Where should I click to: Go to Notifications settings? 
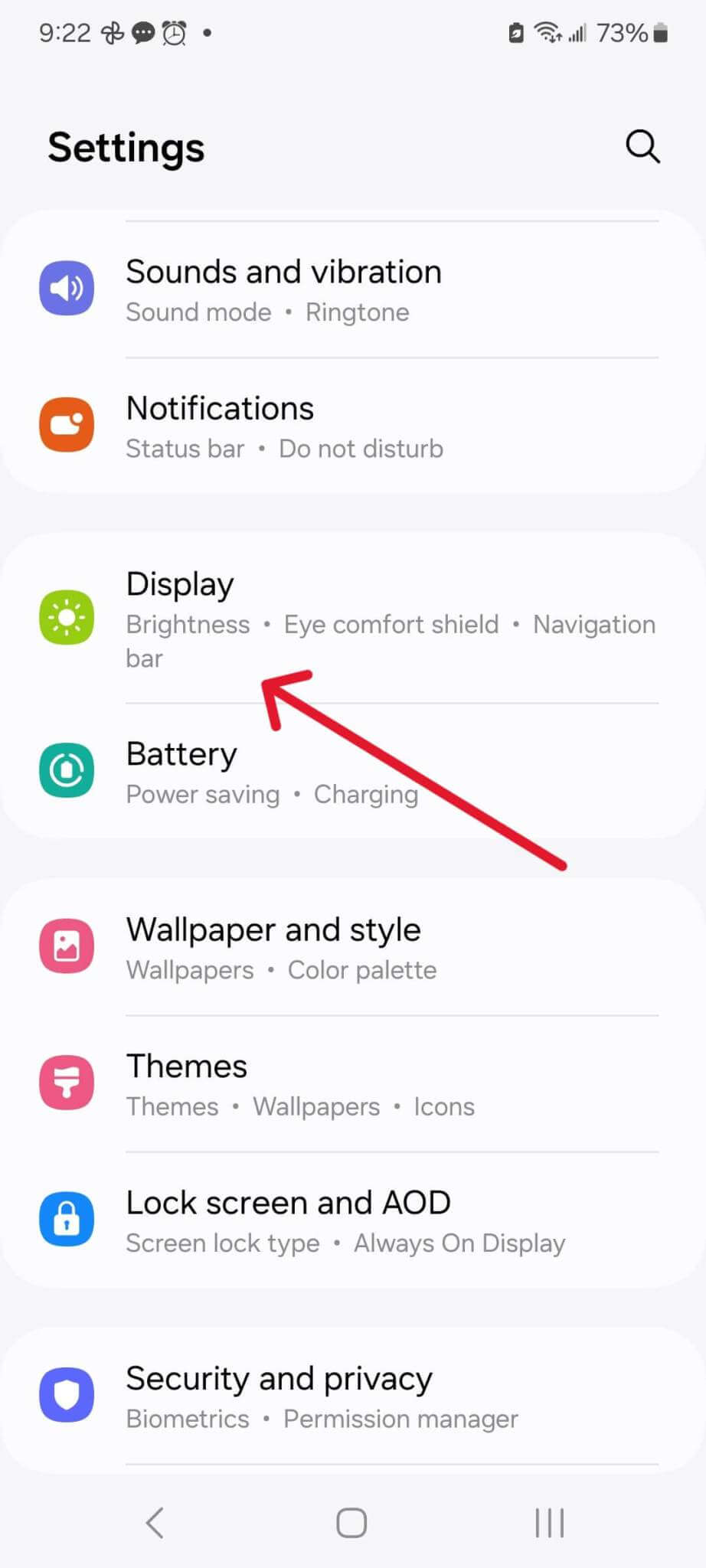click(x=353, y=426)
